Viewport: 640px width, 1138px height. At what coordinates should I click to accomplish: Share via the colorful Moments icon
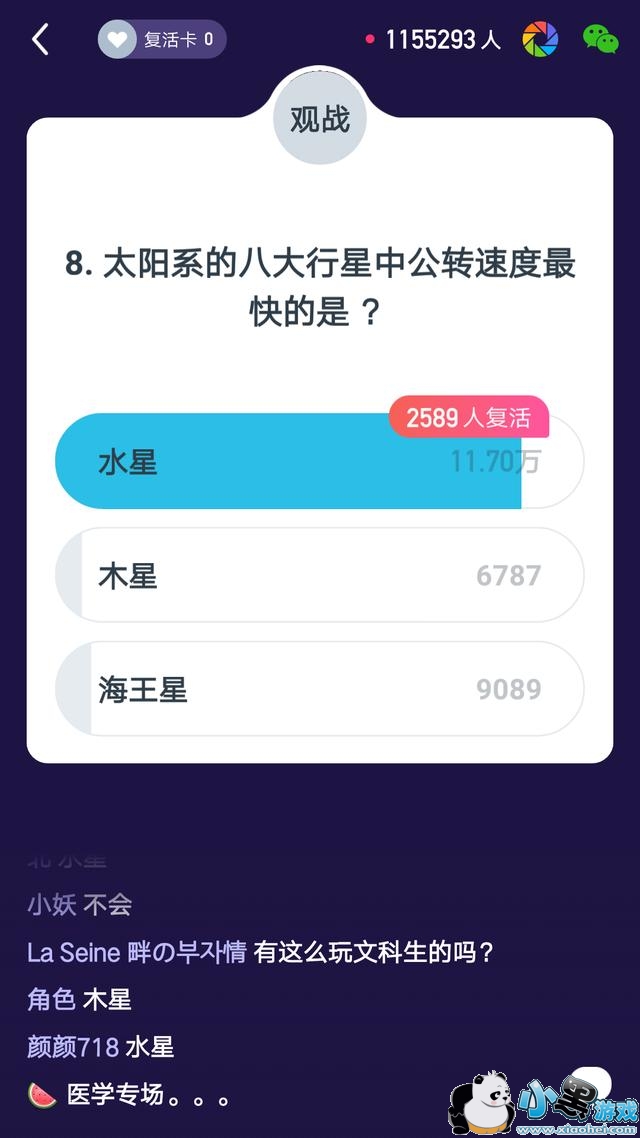540,40
